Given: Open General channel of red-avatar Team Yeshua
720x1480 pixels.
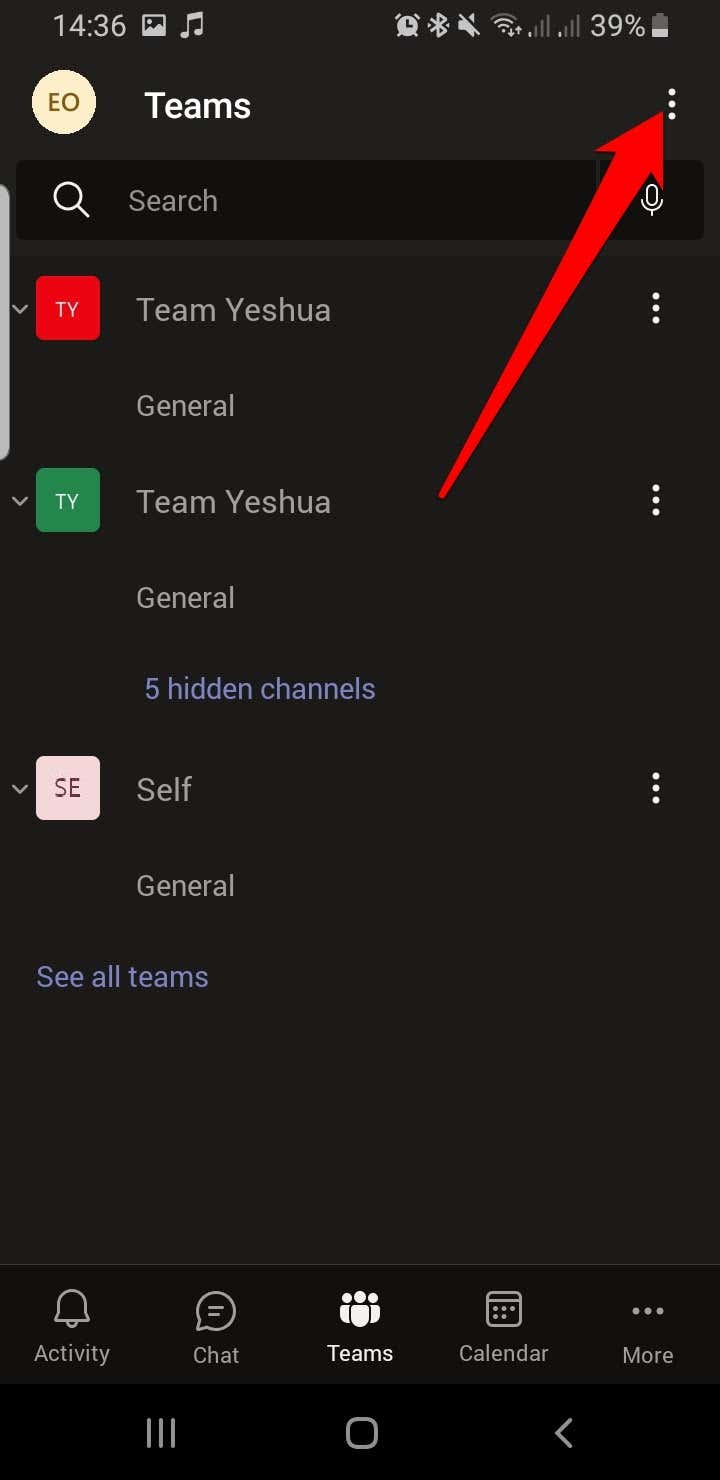Looking at the screenshot, I should coord(186,406).
